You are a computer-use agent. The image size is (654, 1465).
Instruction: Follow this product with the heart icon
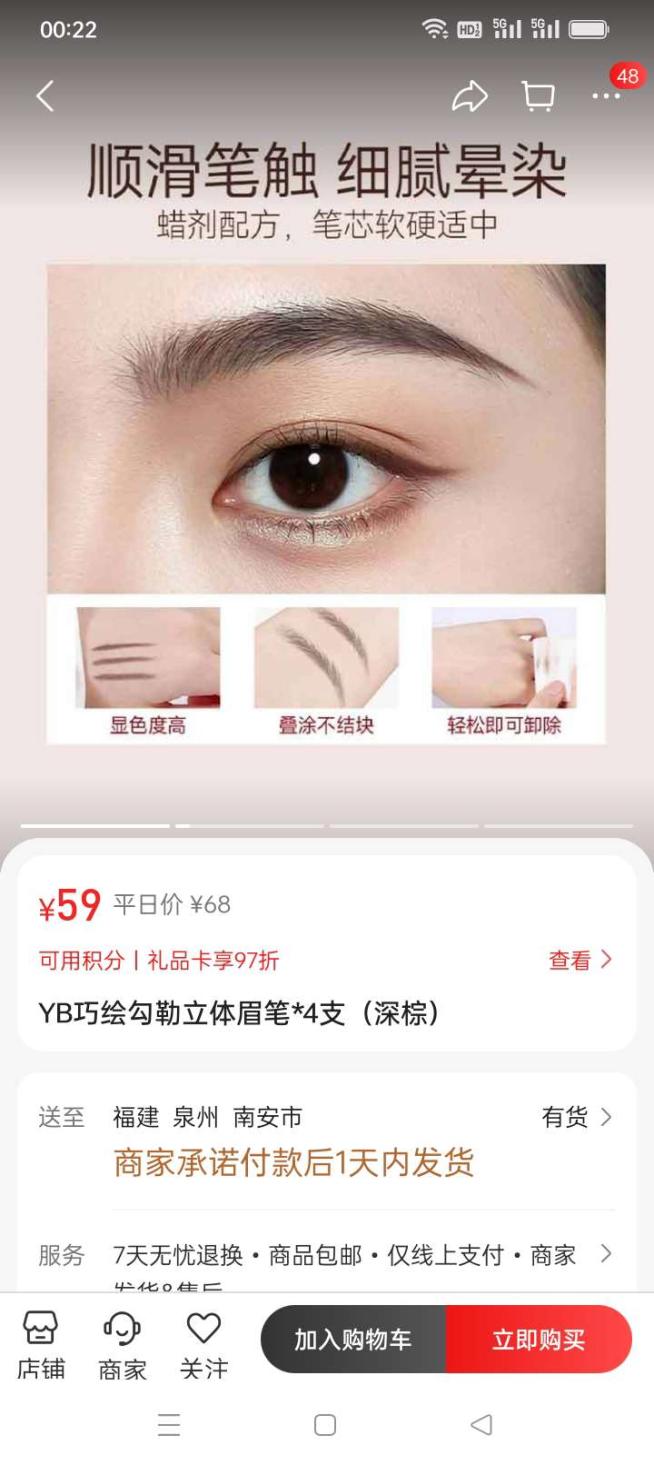point(204,1345)
